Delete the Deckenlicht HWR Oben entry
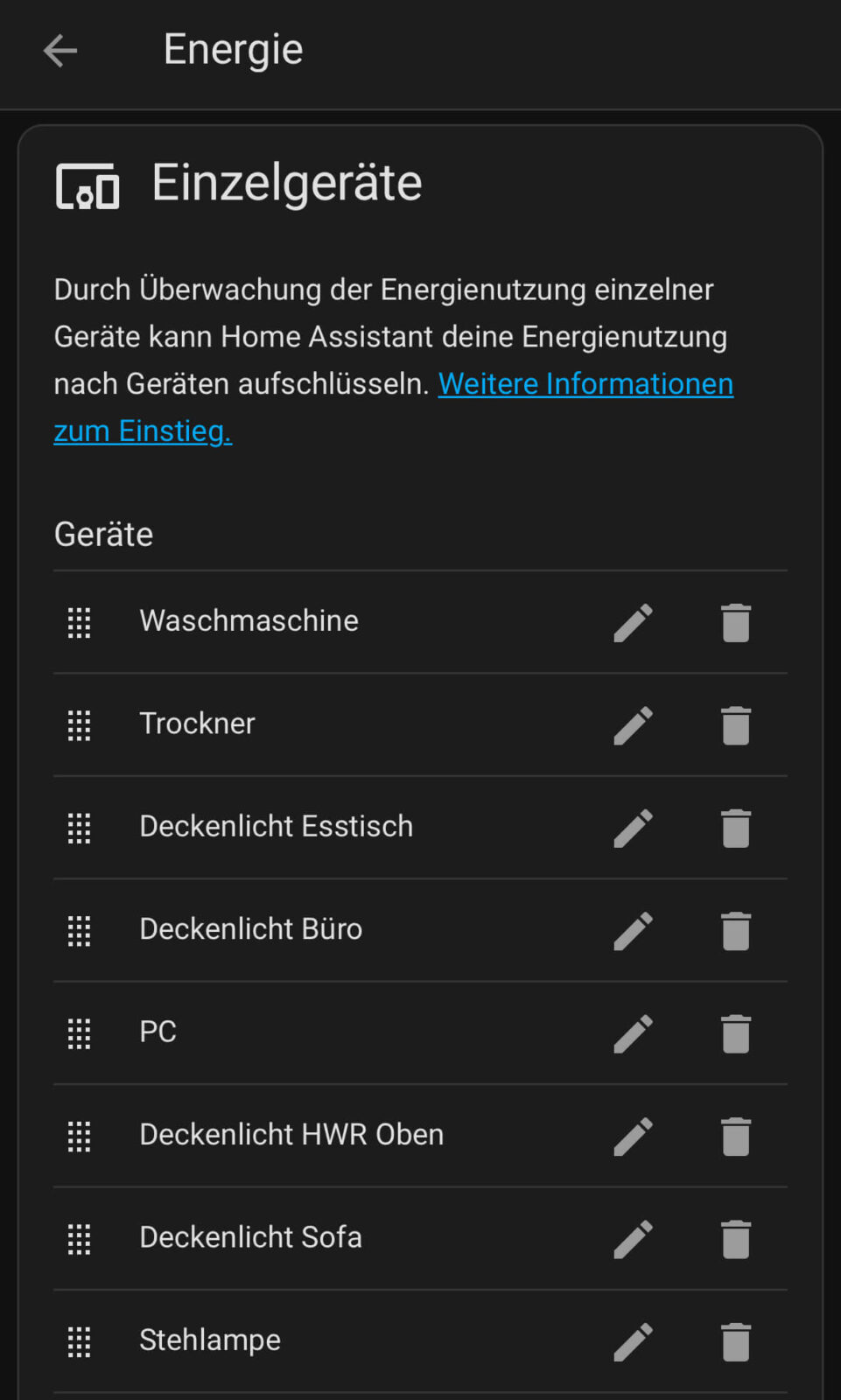The width and height of the screenshot is (841, 1400). 735,1136
